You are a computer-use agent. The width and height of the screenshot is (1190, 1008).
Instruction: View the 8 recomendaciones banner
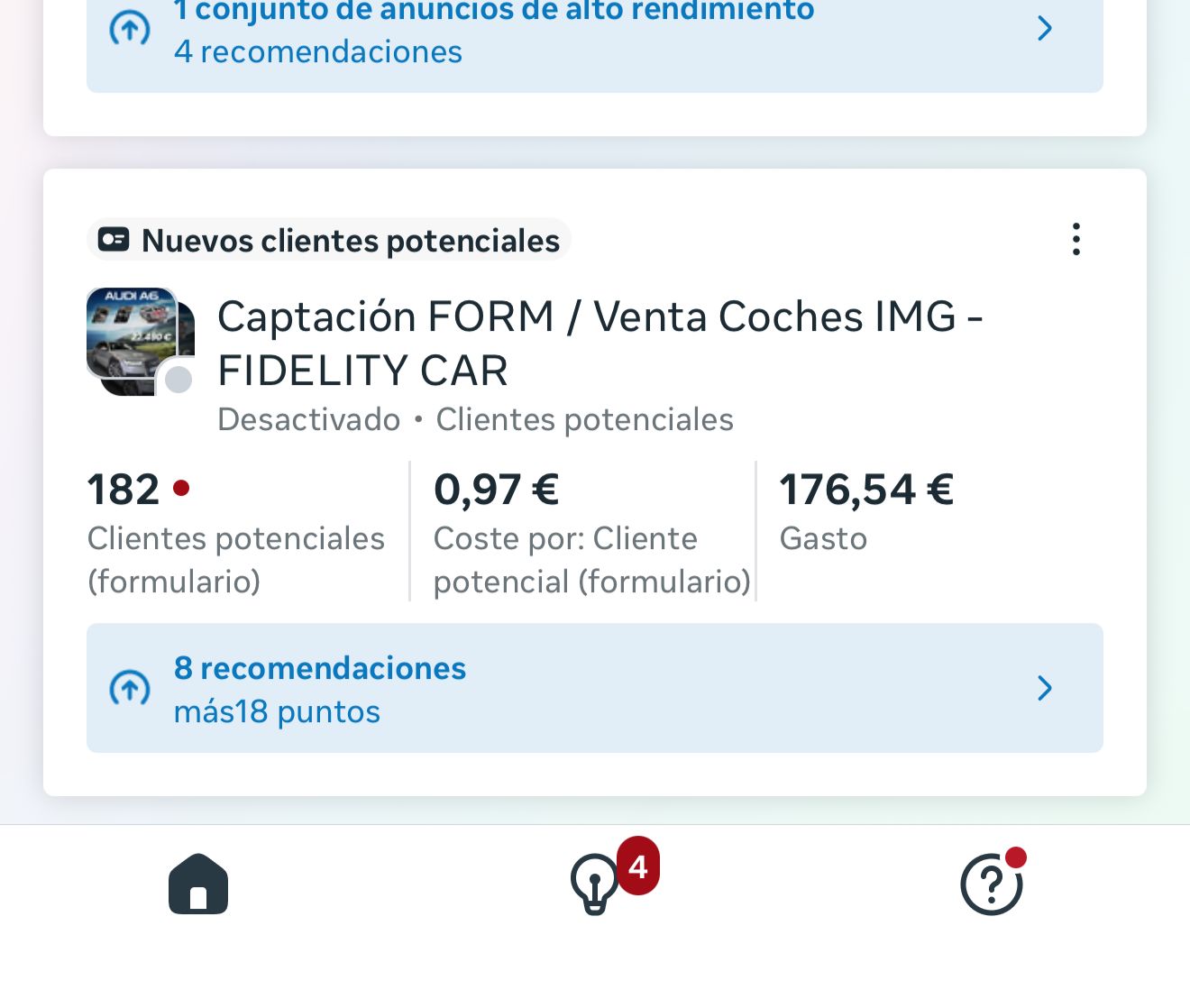(x=593, y=688)
